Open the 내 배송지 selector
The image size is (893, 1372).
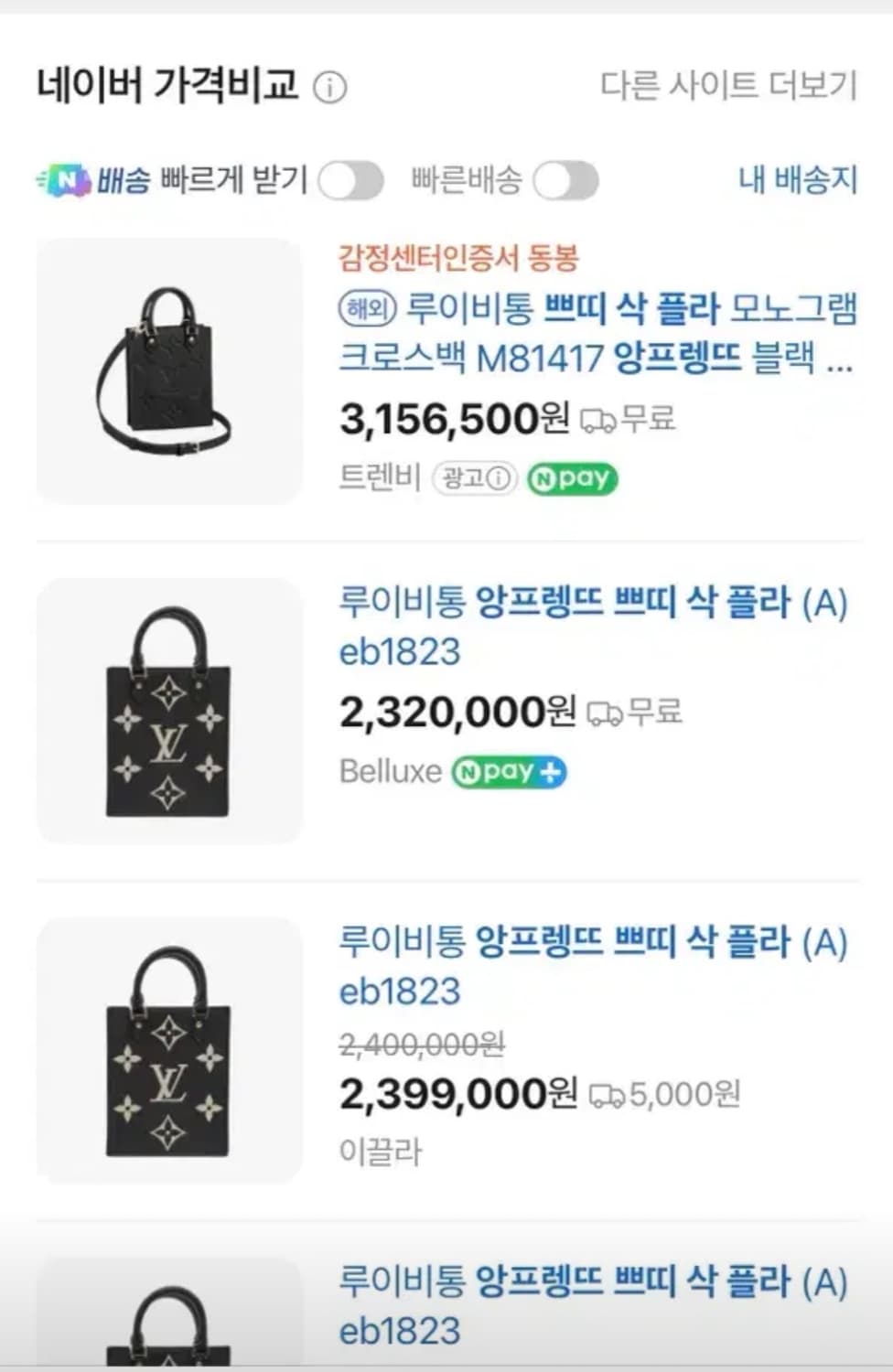coord(798,181)
